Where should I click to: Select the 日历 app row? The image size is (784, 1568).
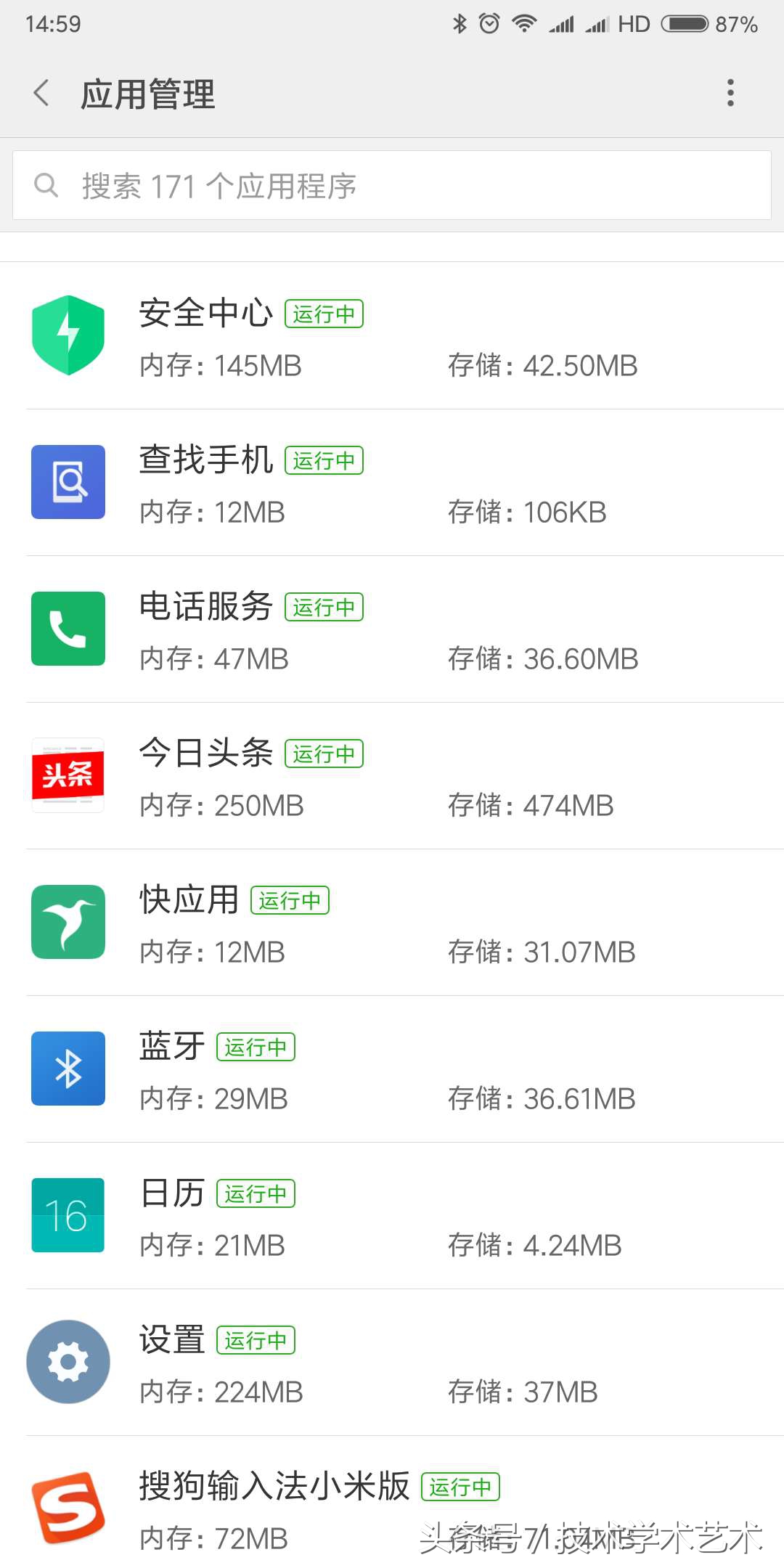392,1216
